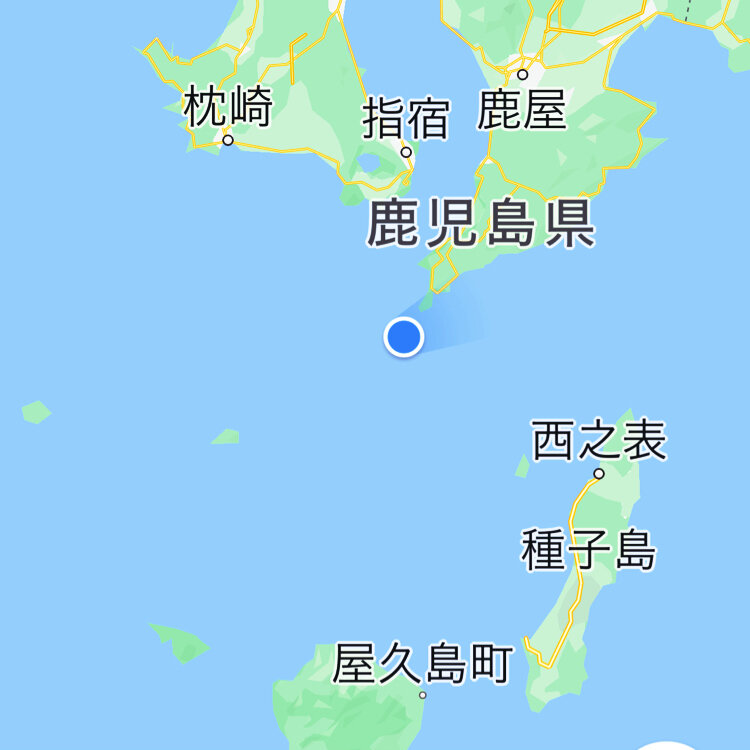Select the 指宿 city label on map

[405, 119]
